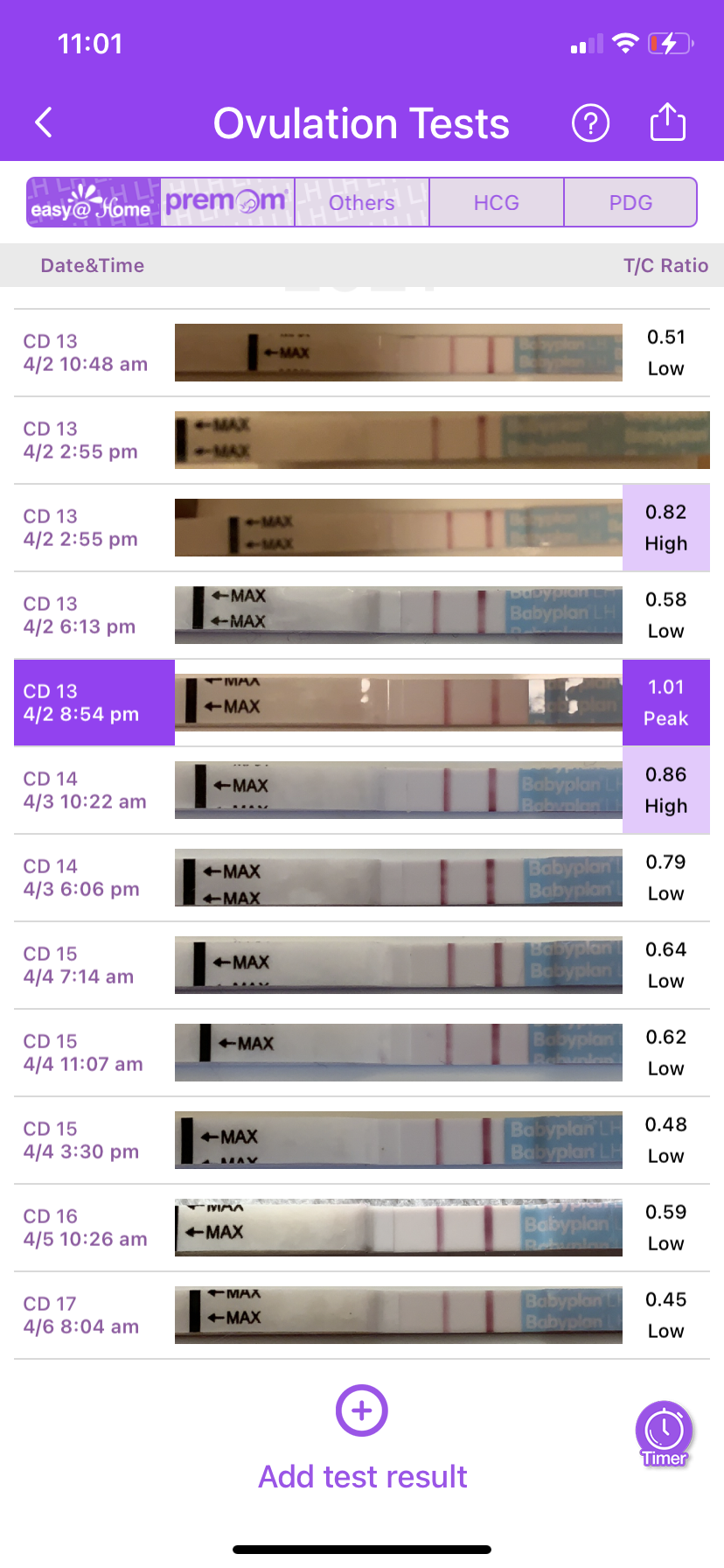Switch to the PDG tab

pos(630,202)
